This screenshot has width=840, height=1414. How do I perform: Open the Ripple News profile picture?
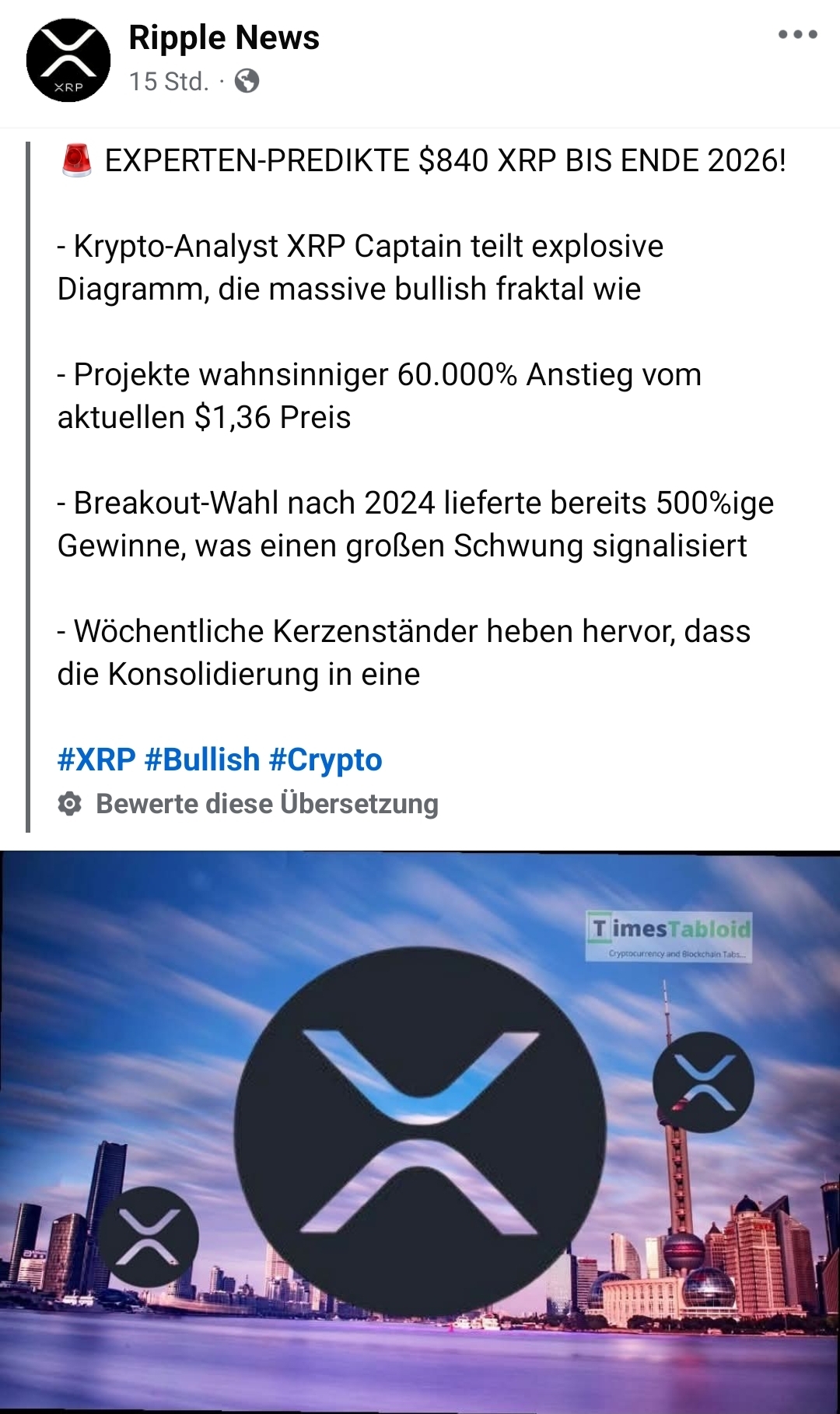click(68, 61)
